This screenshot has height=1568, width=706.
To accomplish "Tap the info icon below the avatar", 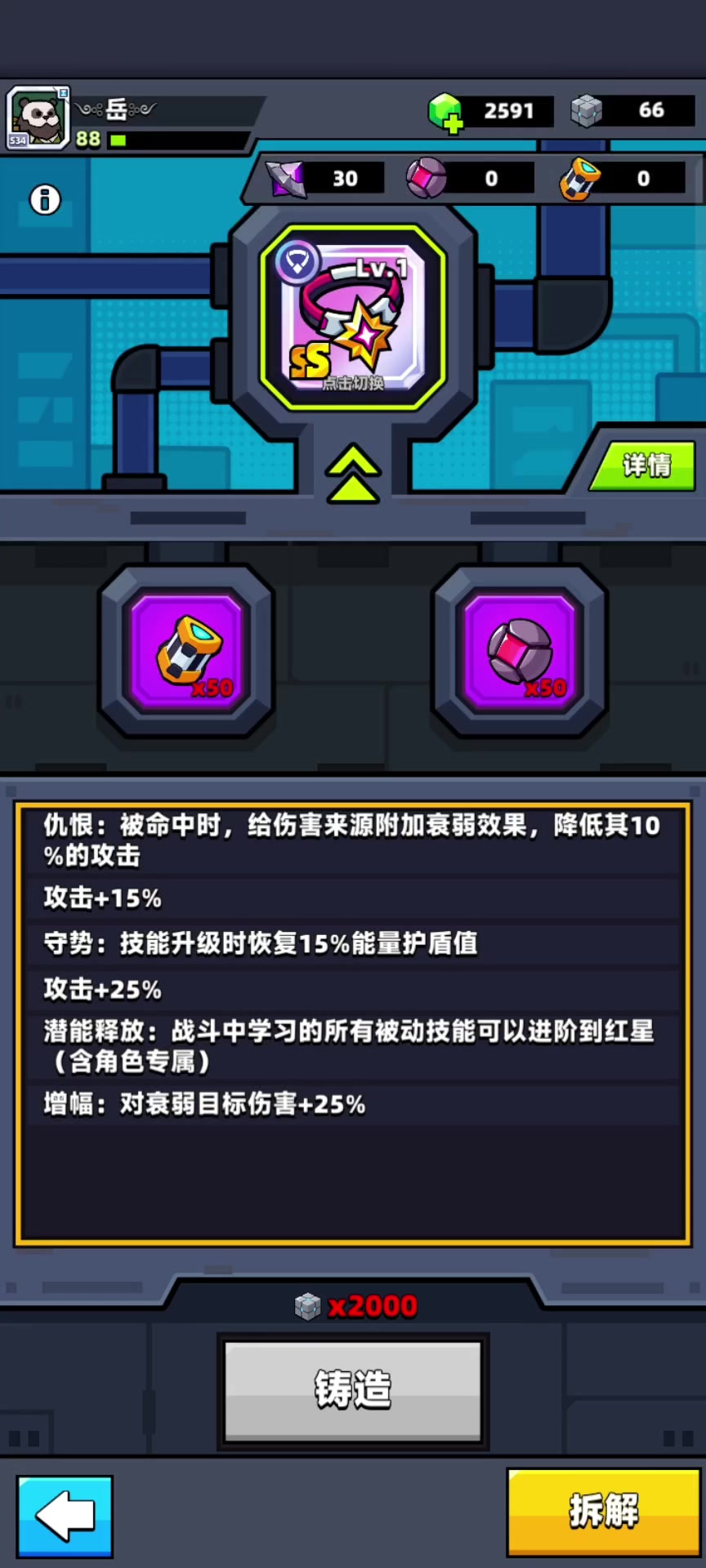I will (45, 199).
